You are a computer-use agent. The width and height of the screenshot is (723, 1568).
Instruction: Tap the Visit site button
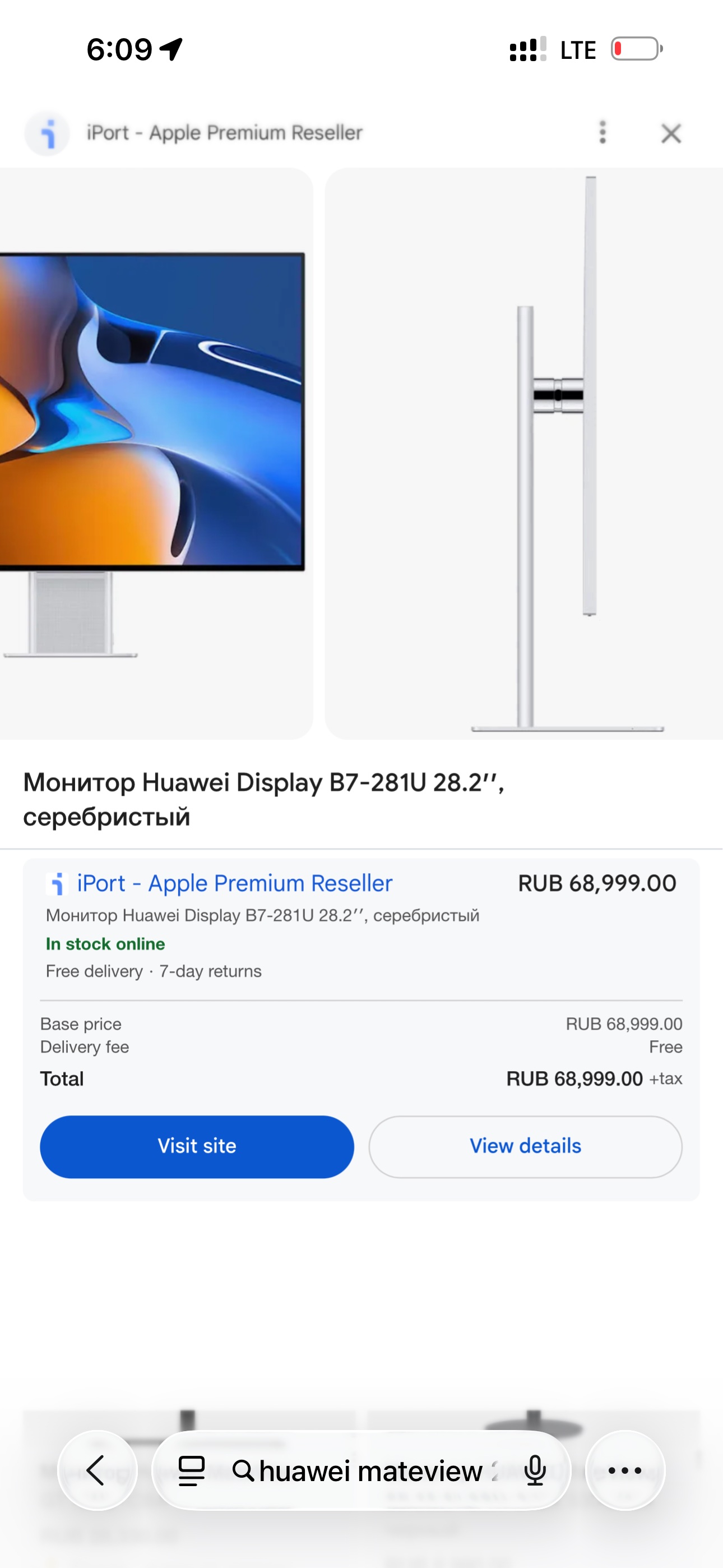coord(197,1146)
